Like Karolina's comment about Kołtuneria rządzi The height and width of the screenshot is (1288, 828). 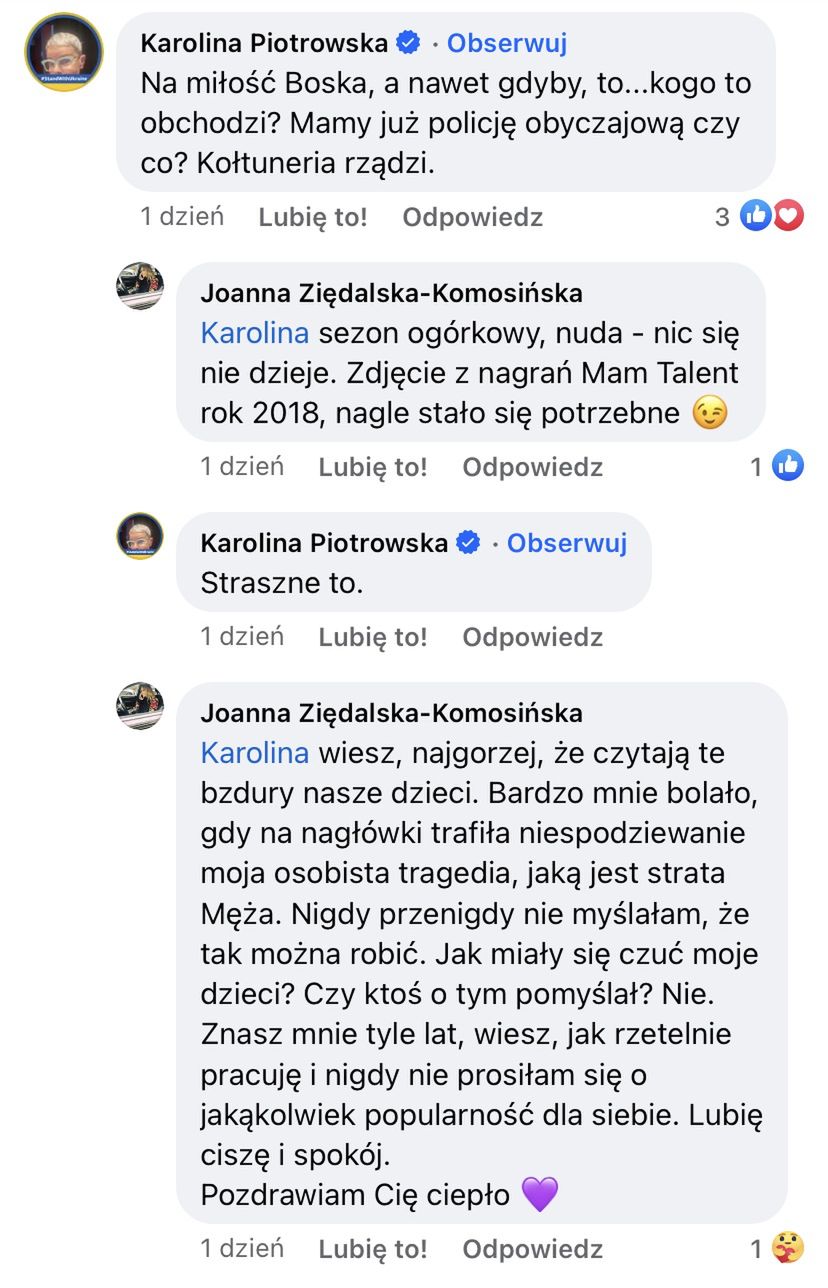coord(312,217)
